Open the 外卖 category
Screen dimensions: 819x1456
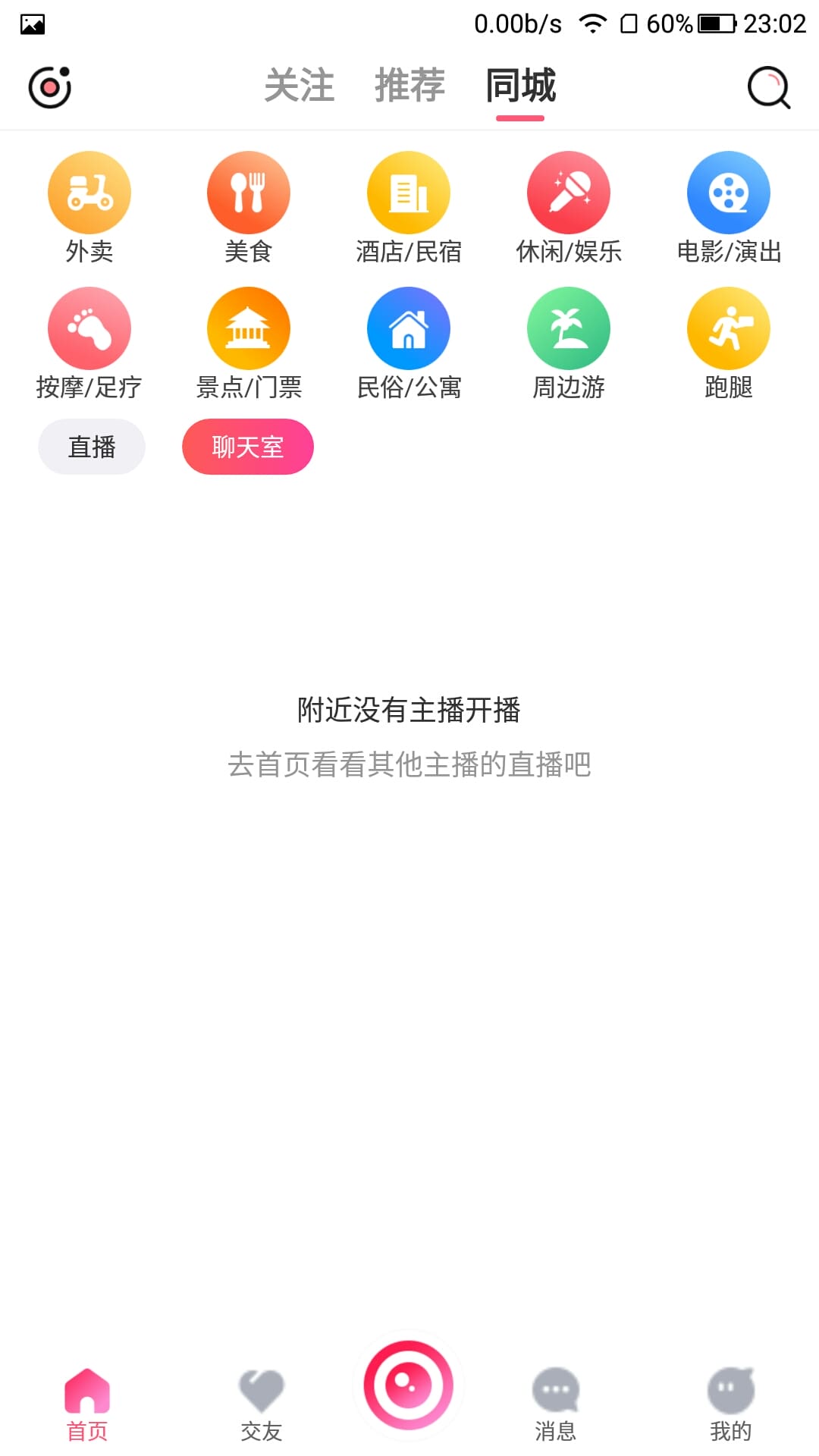[89, 208]
